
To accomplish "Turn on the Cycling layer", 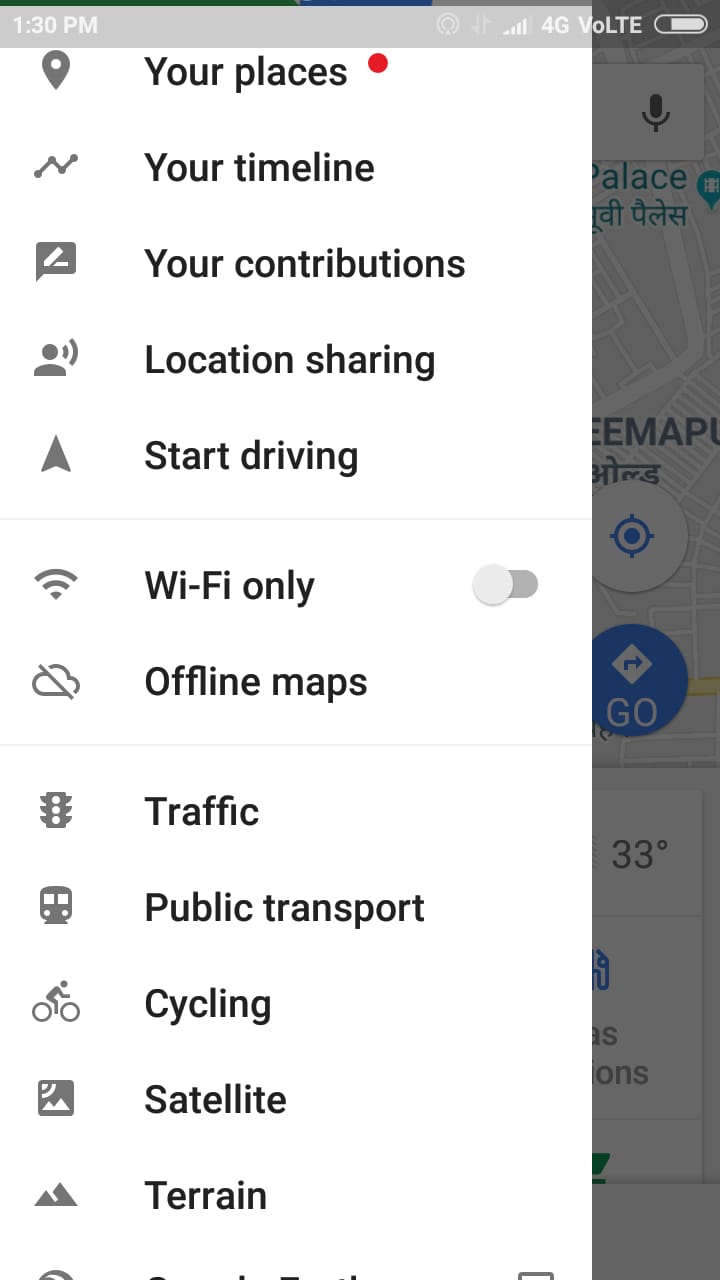I will [x=207, y=1004].
